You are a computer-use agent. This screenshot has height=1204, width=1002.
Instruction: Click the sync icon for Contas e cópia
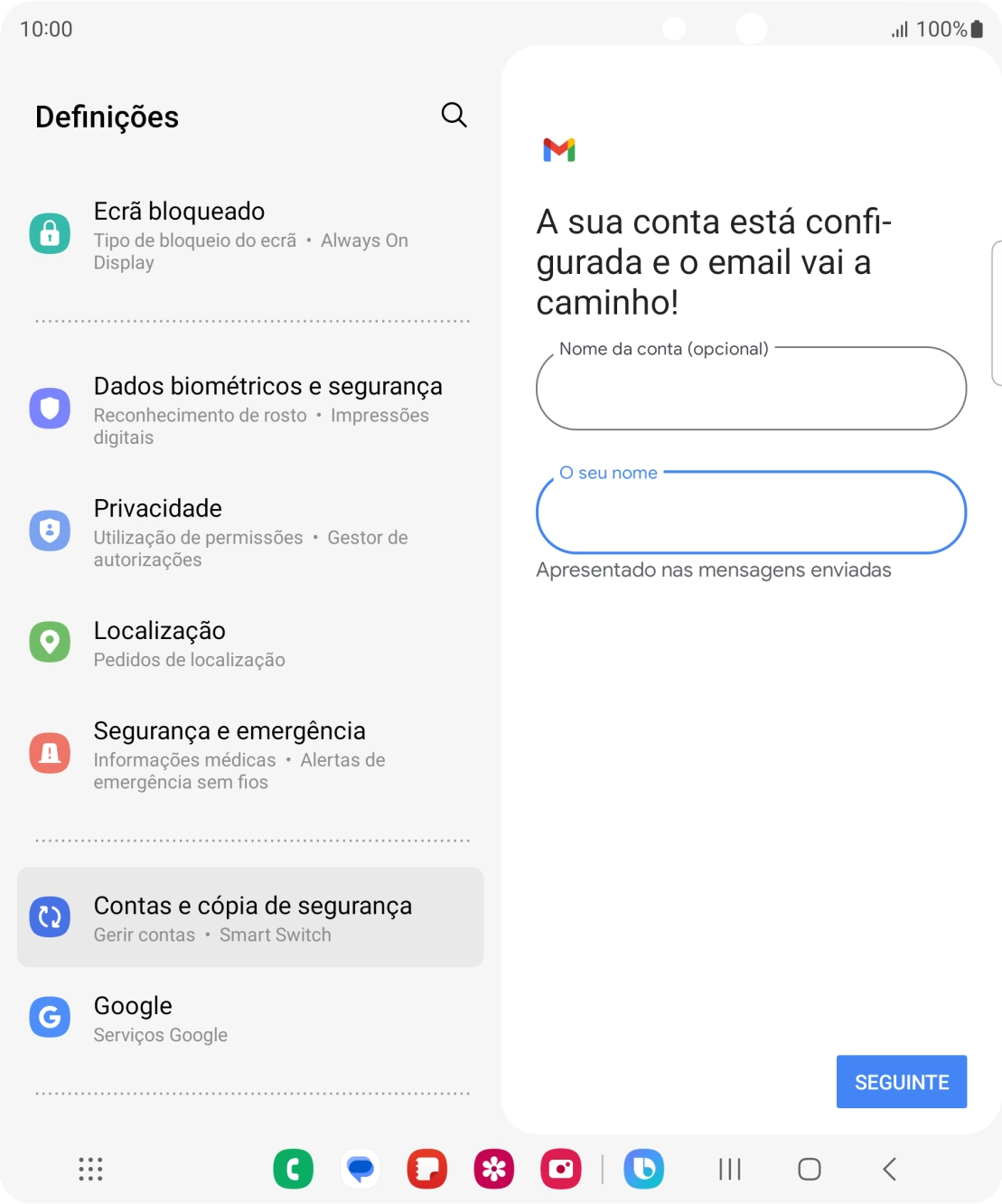point(50,917)
